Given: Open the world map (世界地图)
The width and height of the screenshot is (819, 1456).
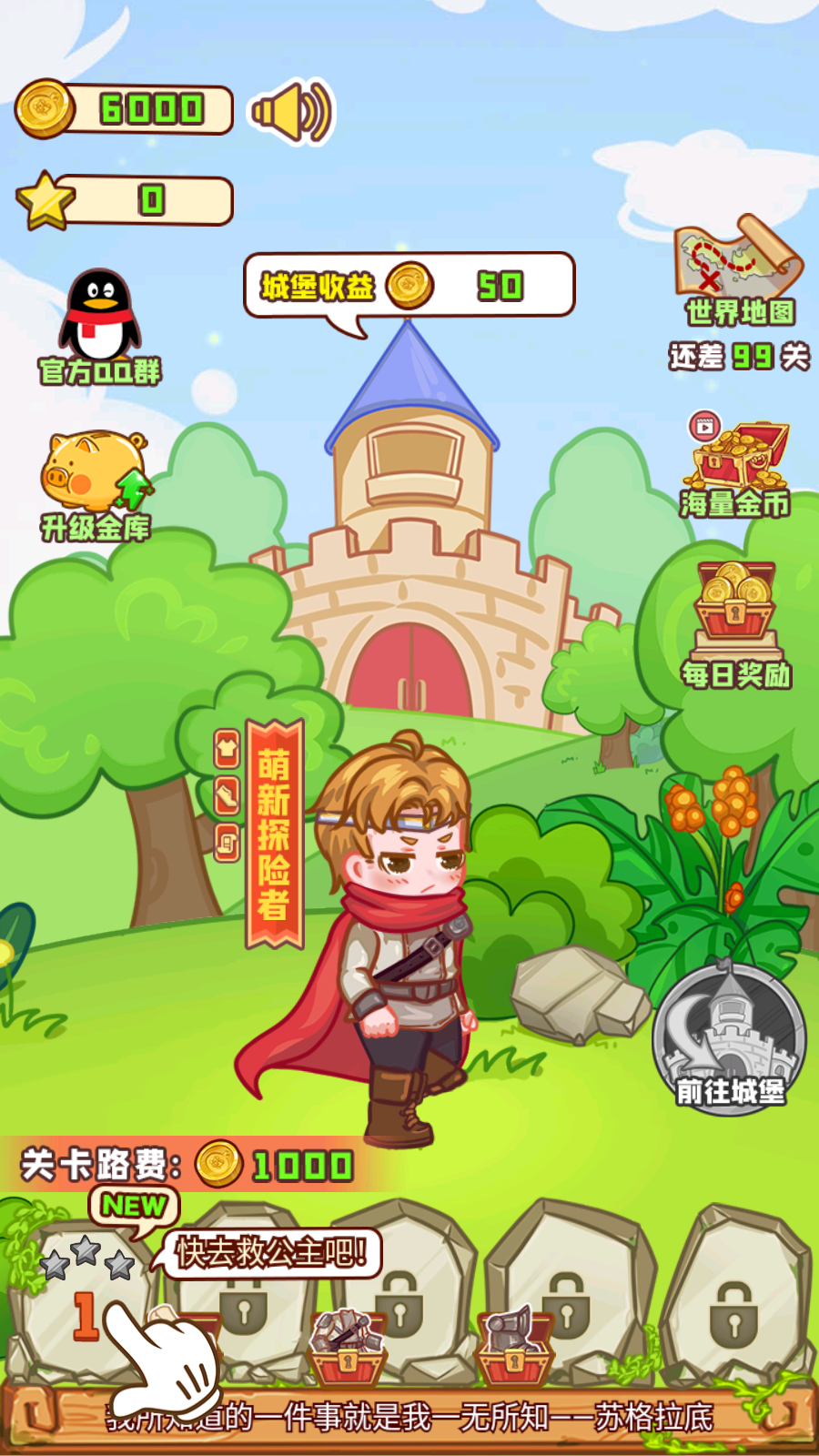Looking at the screenshot, I should [738, 269].
